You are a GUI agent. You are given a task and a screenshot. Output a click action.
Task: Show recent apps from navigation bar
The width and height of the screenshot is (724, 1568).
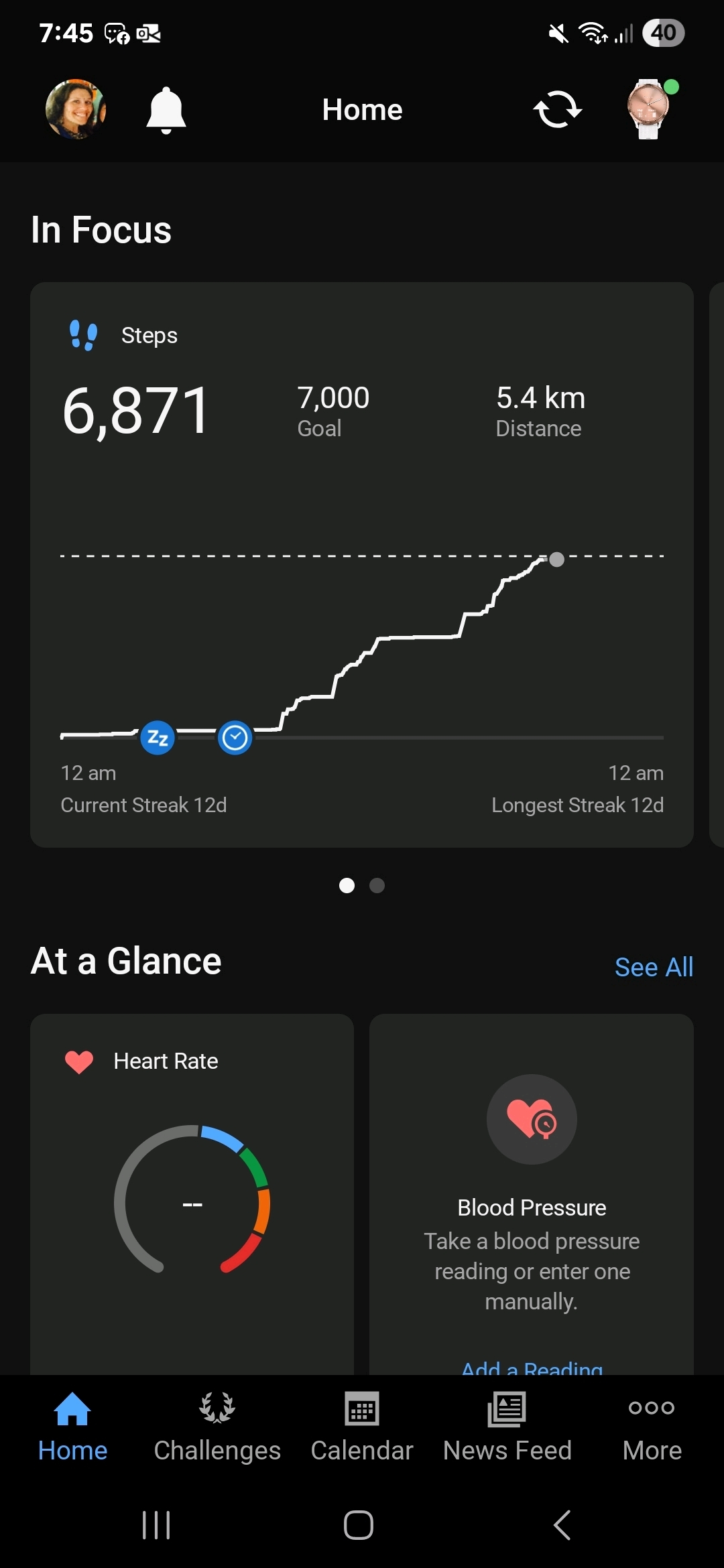coord(156,1525)
